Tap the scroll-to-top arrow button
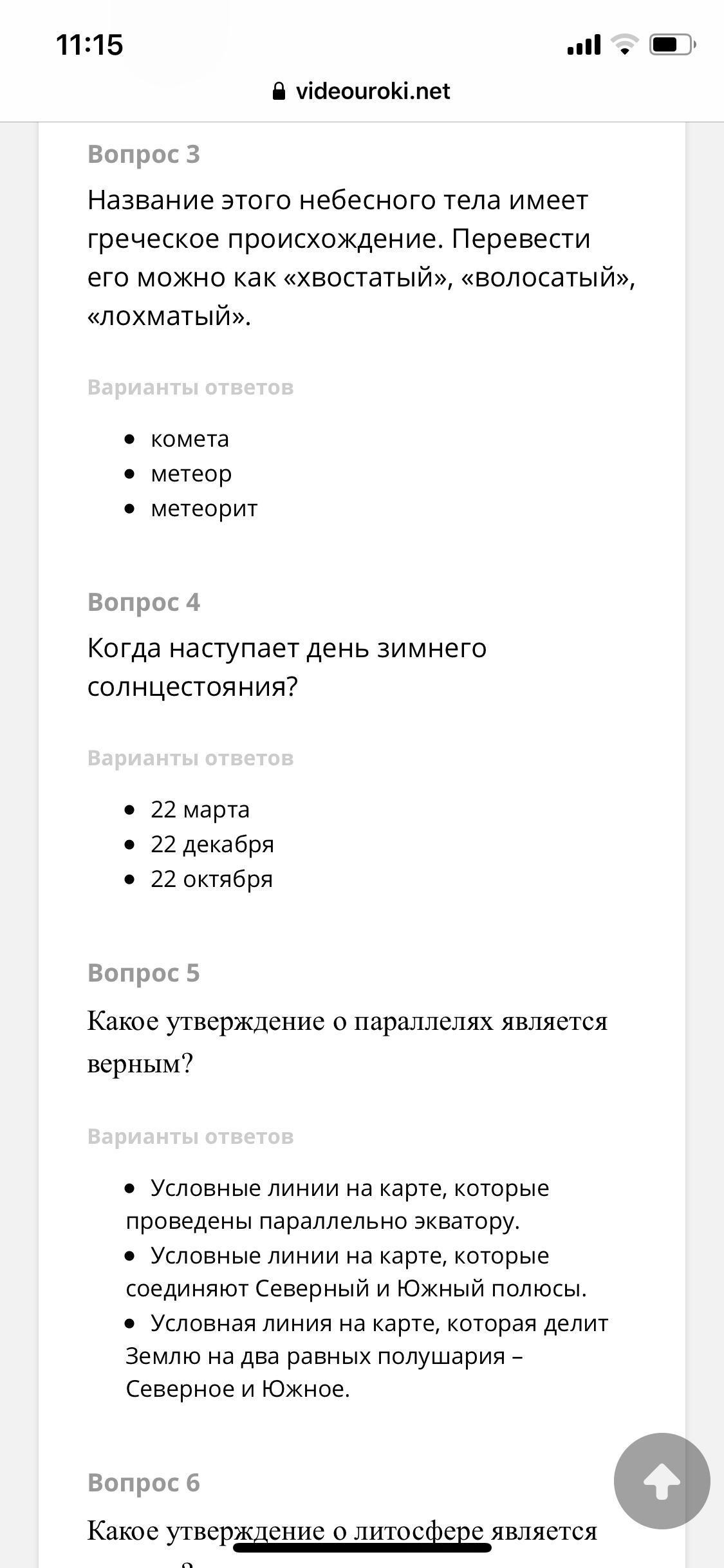Screen dimensions: 724x1568 click(x=662, y=1481)
